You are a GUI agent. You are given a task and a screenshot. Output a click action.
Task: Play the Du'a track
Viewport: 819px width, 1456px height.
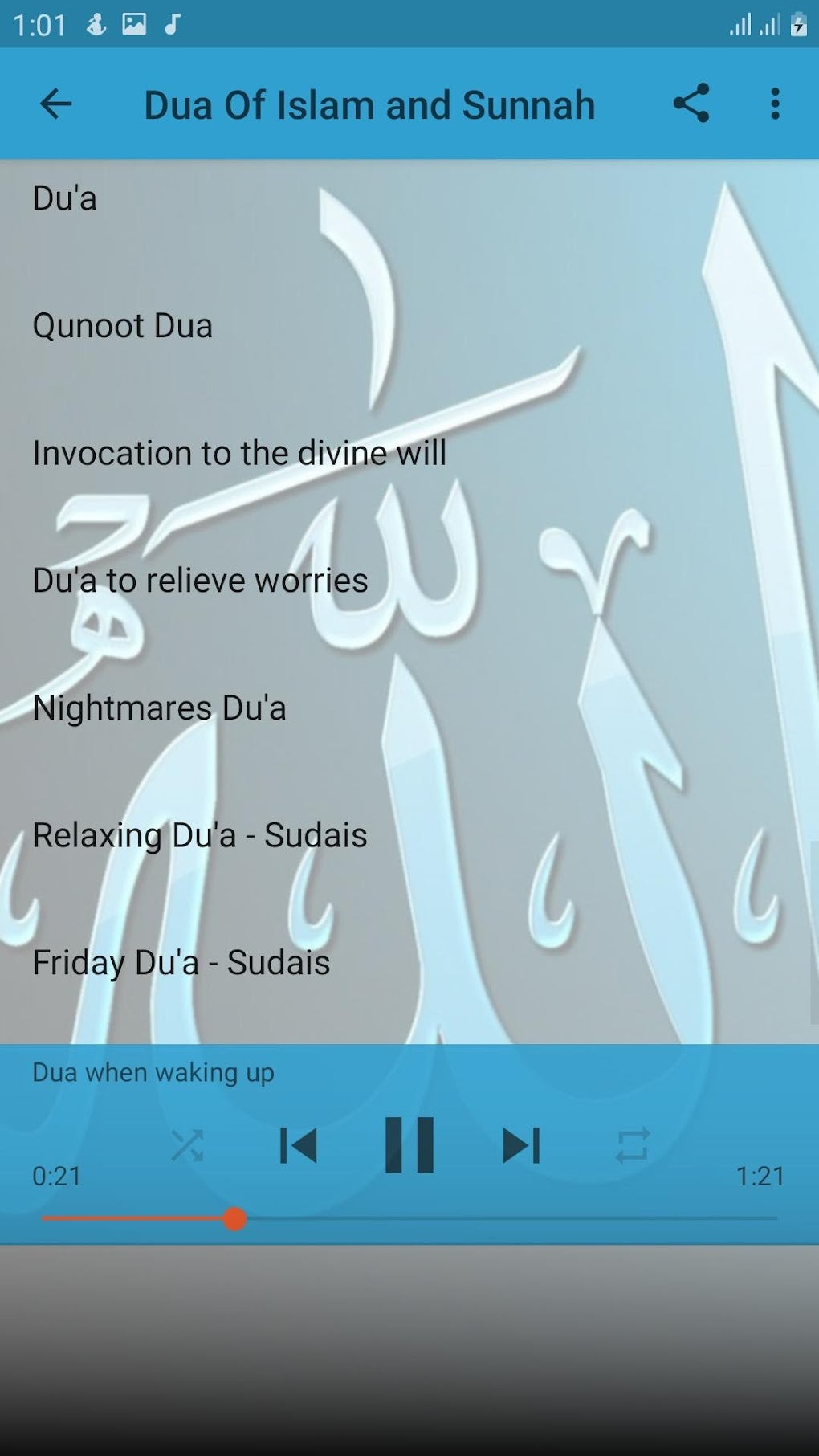pos(65,198)
